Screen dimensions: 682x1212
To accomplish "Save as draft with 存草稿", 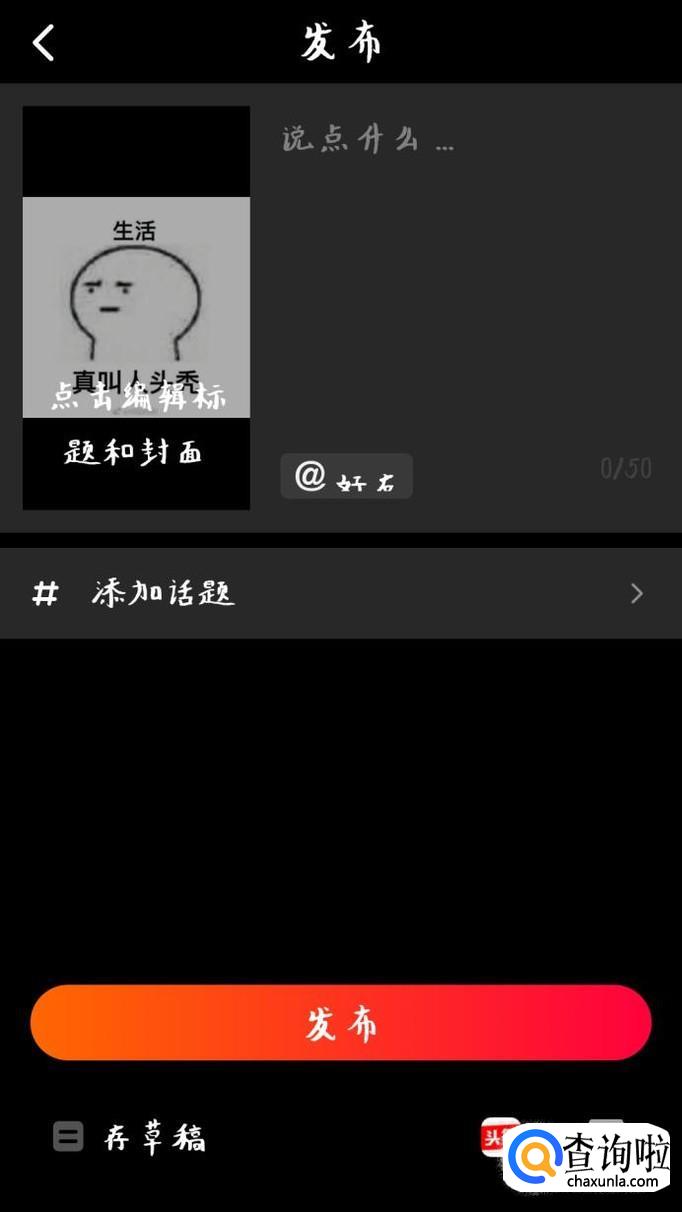I will point(130,1137).
